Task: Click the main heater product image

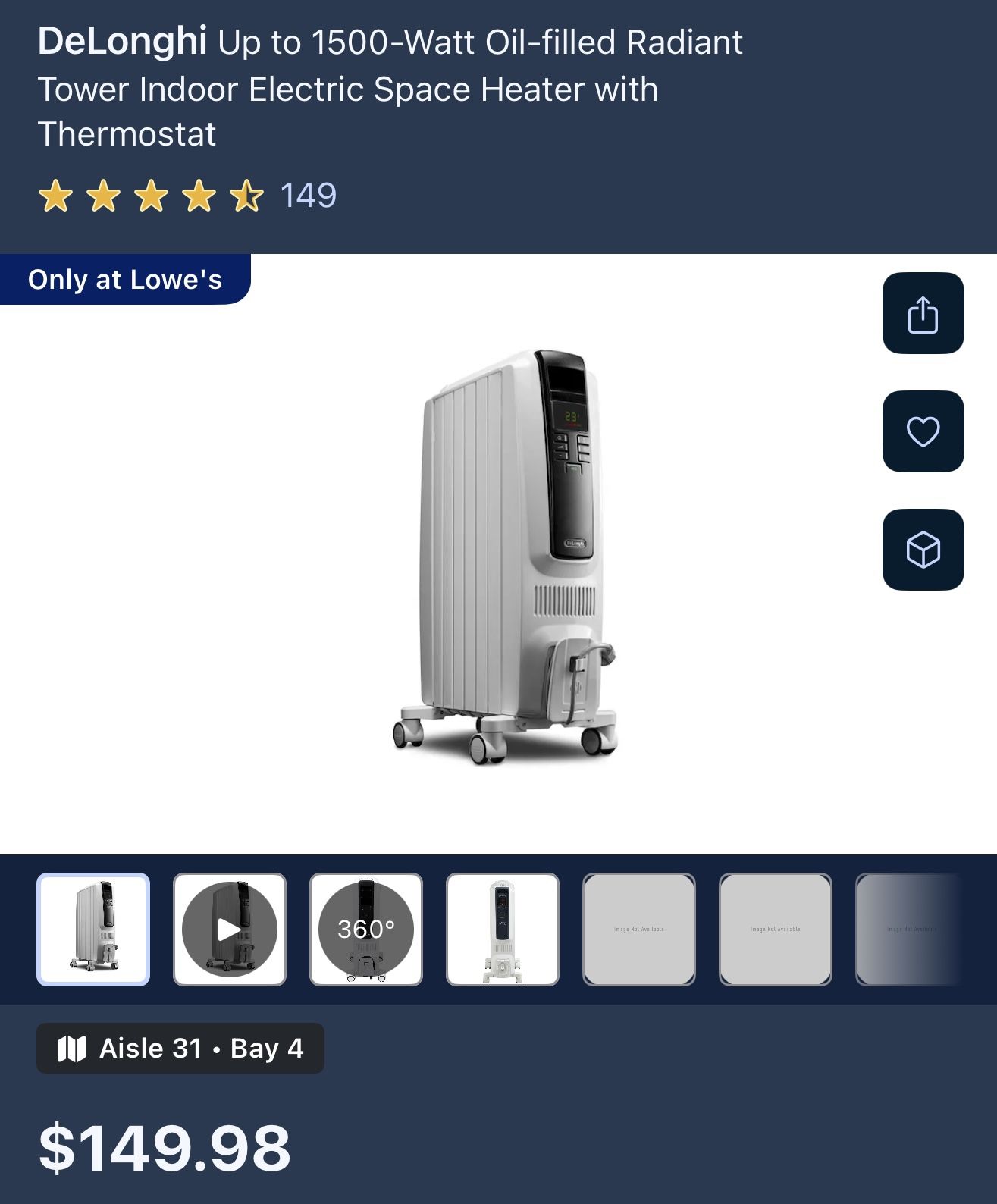Action: click(x=500, y=561)
